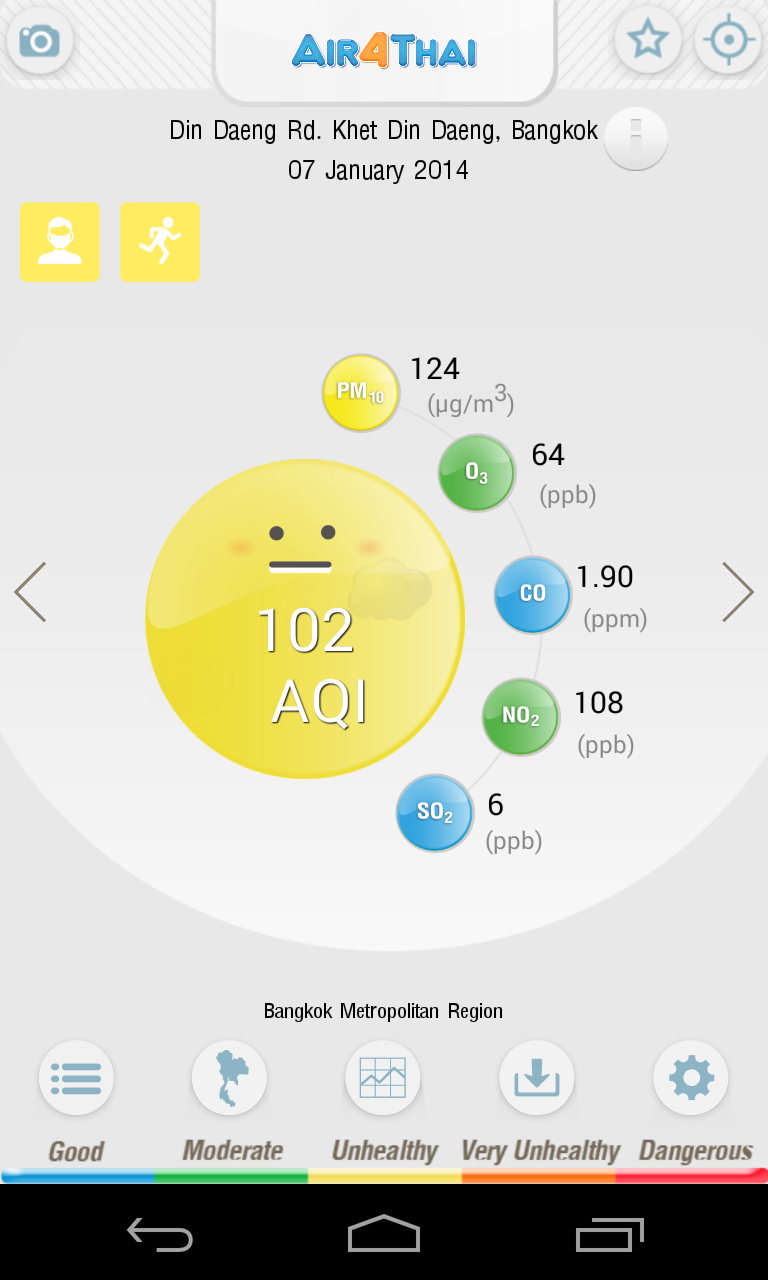
Task: Go to previous station with left arrow
Action: 30,592
